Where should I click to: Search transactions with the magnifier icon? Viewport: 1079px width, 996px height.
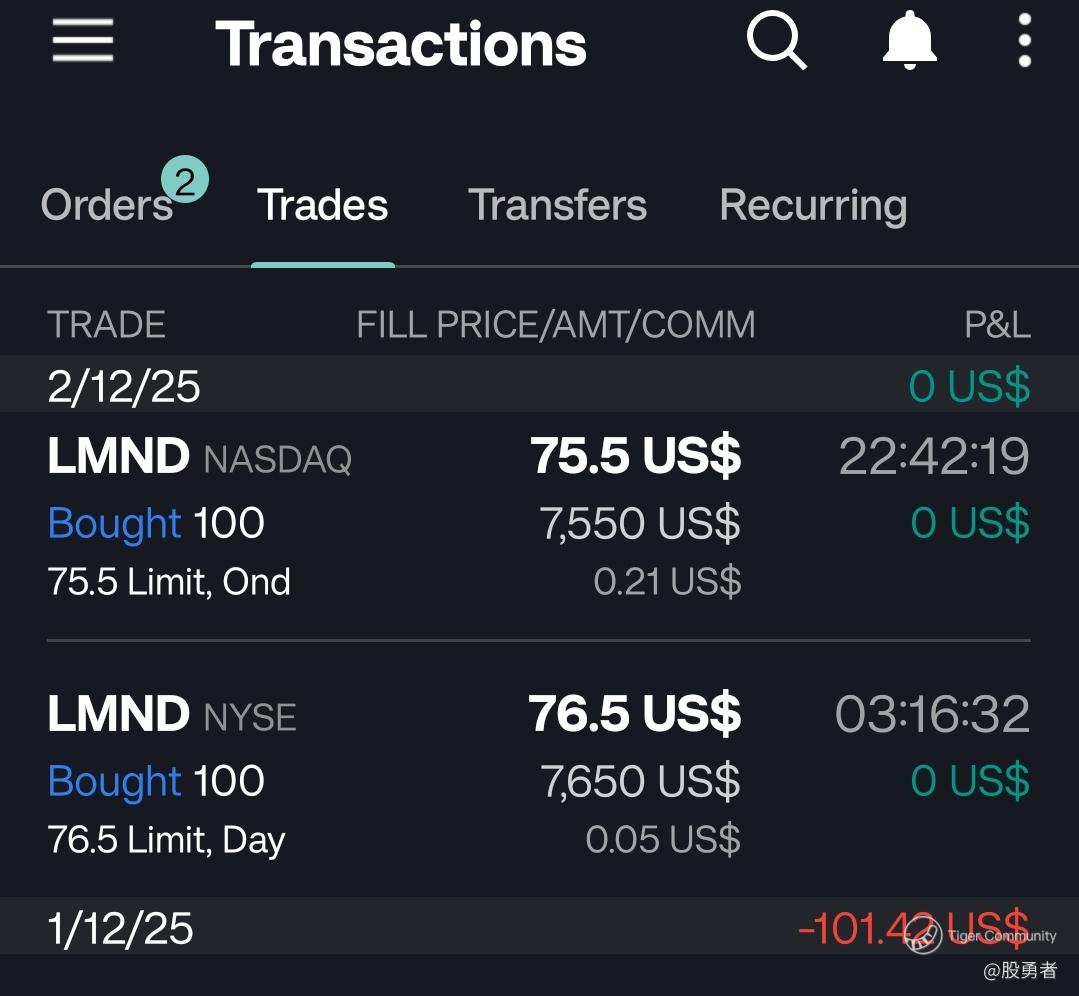(x=776, y=43)
